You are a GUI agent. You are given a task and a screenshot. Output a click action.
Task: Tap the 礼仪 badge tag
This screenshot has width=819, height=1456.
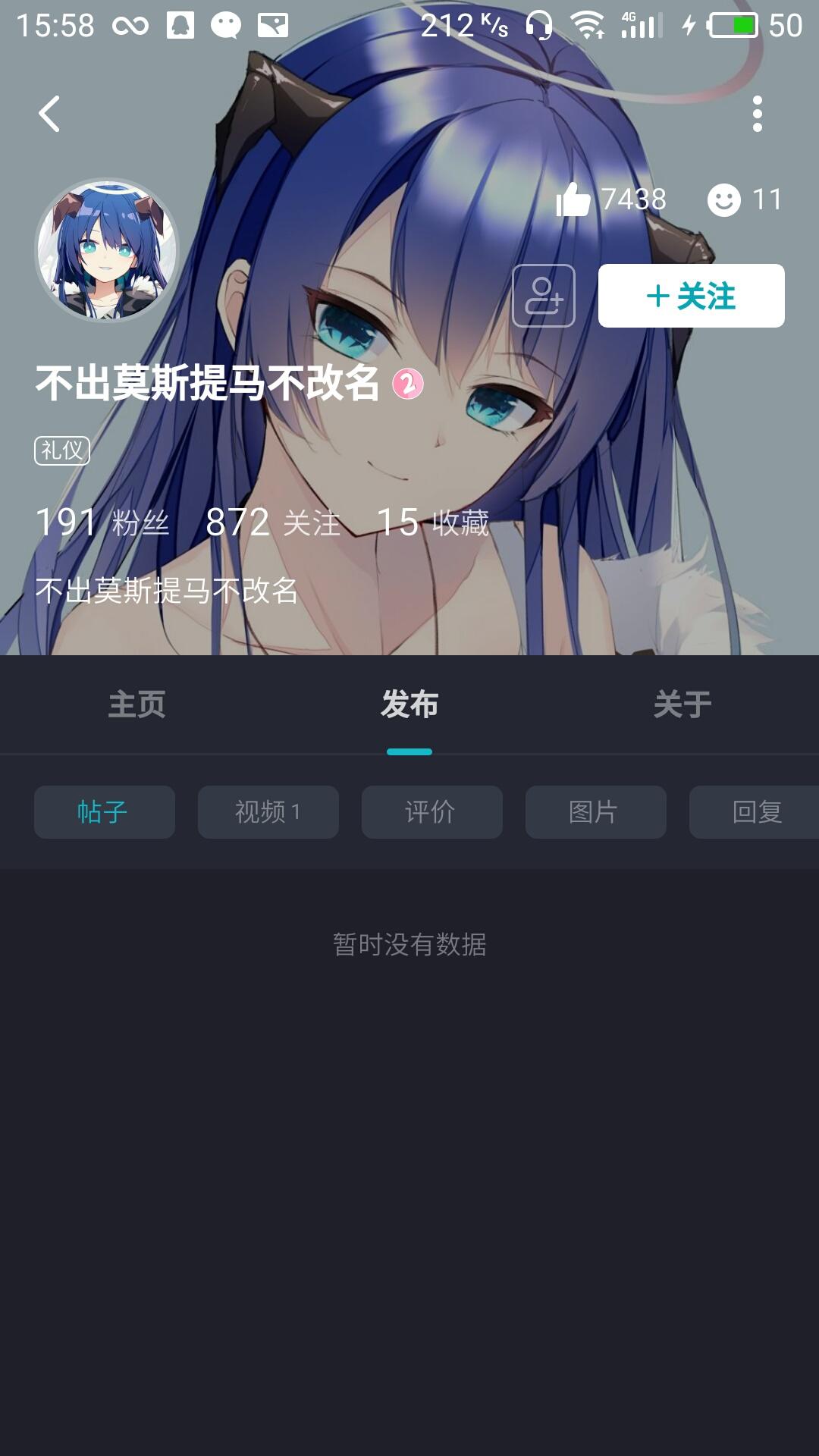pyautogui.click(x=62, y=450)
